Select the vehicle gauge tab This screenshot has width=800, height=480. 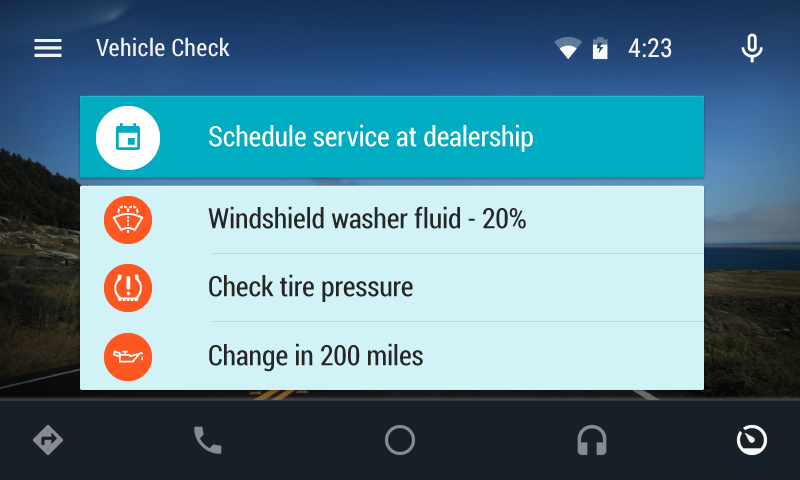[x=752, y=440]
